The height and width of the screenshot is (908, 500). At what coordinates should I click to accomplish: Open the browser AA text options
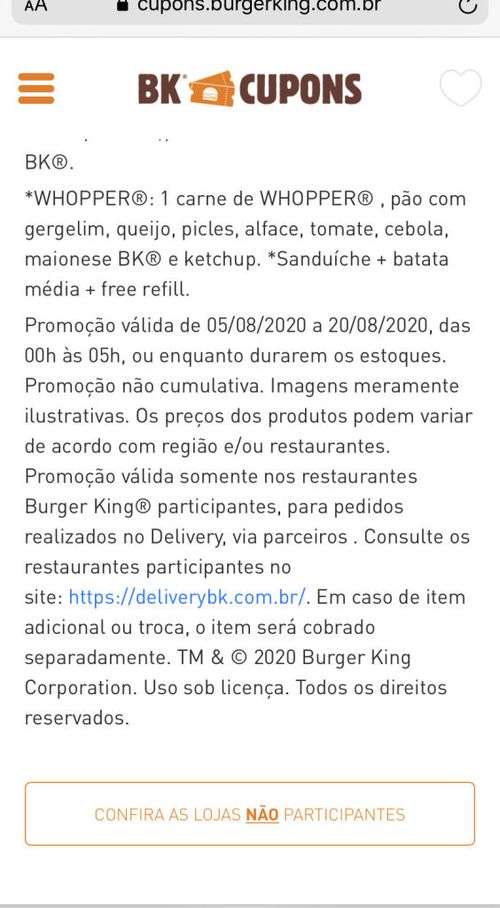click(x=36, y=6)
